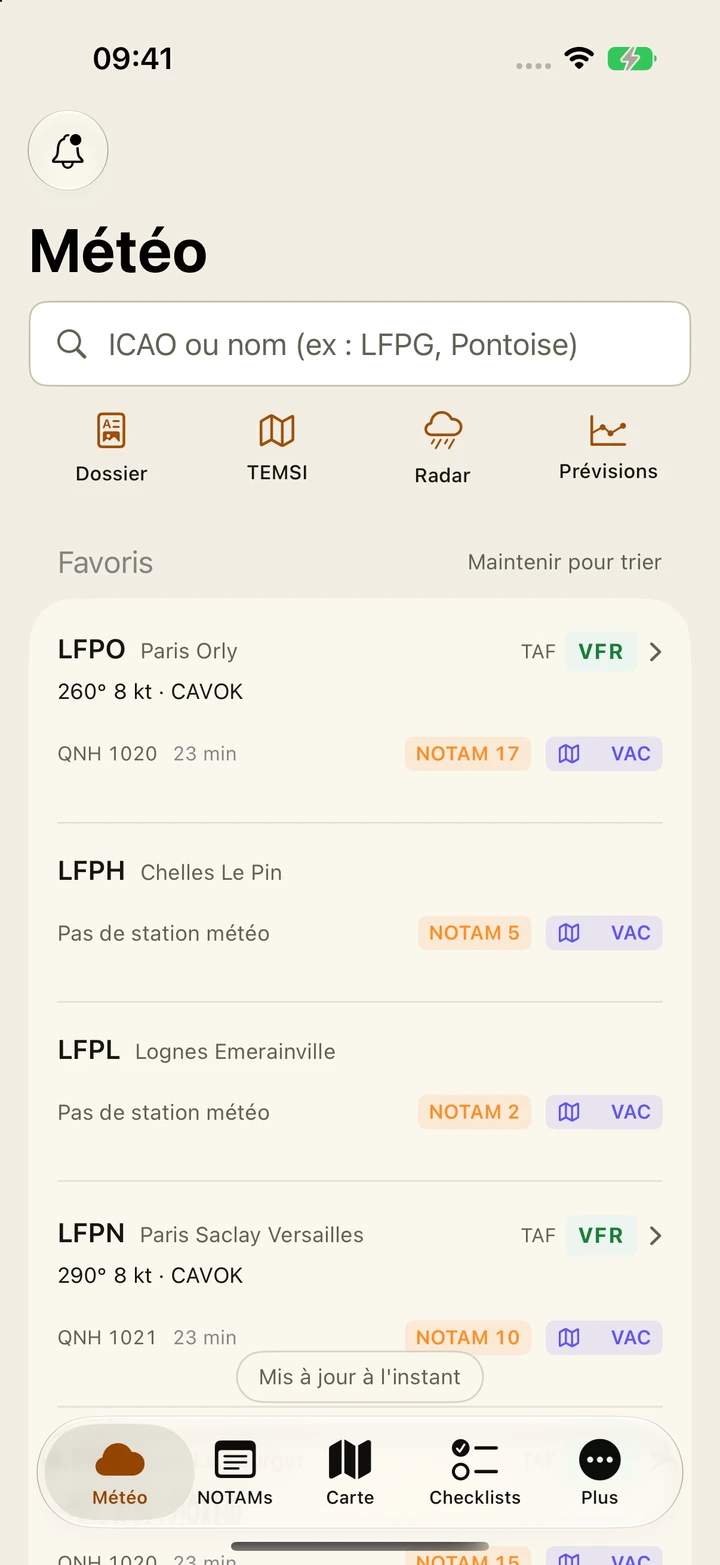Open the notifications bell
The width and height of the screenshot is (720, 1565).
tap(68, 151)
